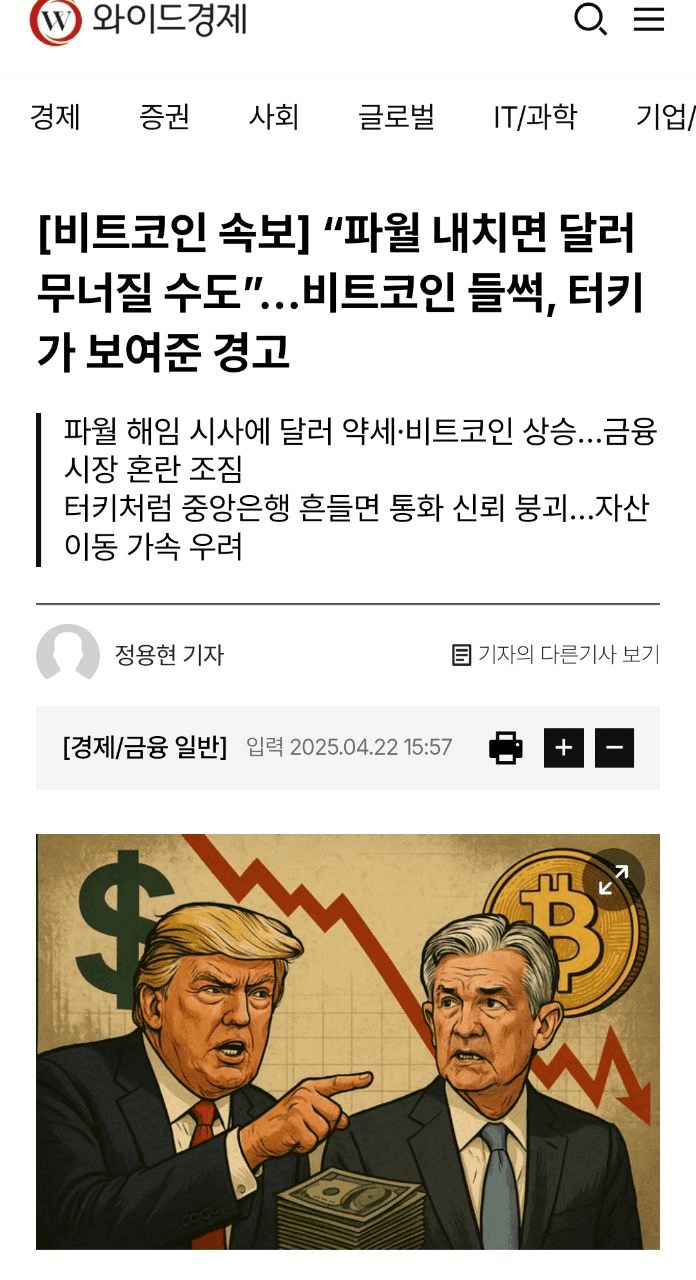
Task: Open the search icon in header
Action: coord(590,20)
